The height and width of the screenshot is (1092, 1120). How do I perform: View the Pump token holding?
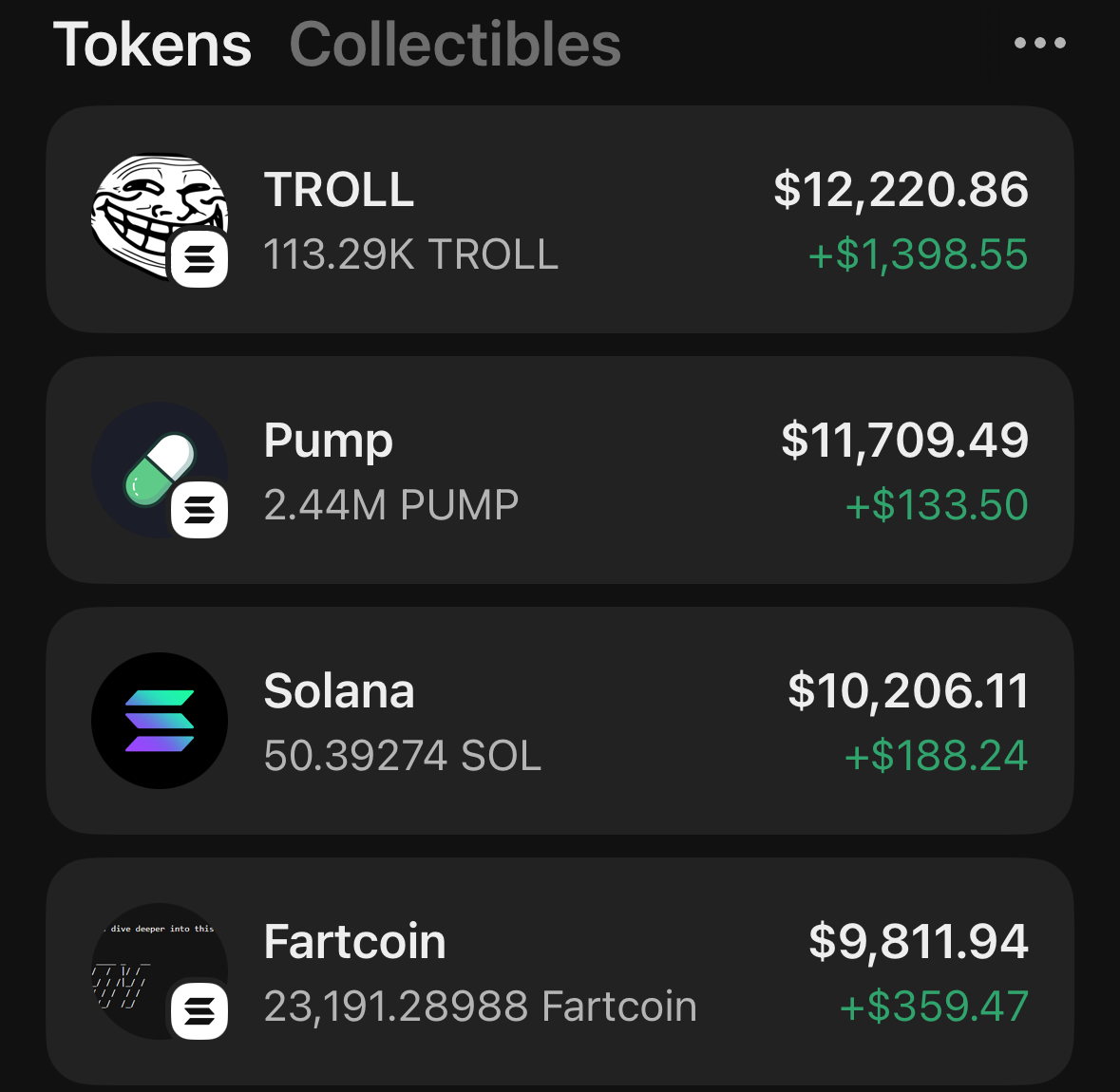pyautogui.click(x=560, y=470)
